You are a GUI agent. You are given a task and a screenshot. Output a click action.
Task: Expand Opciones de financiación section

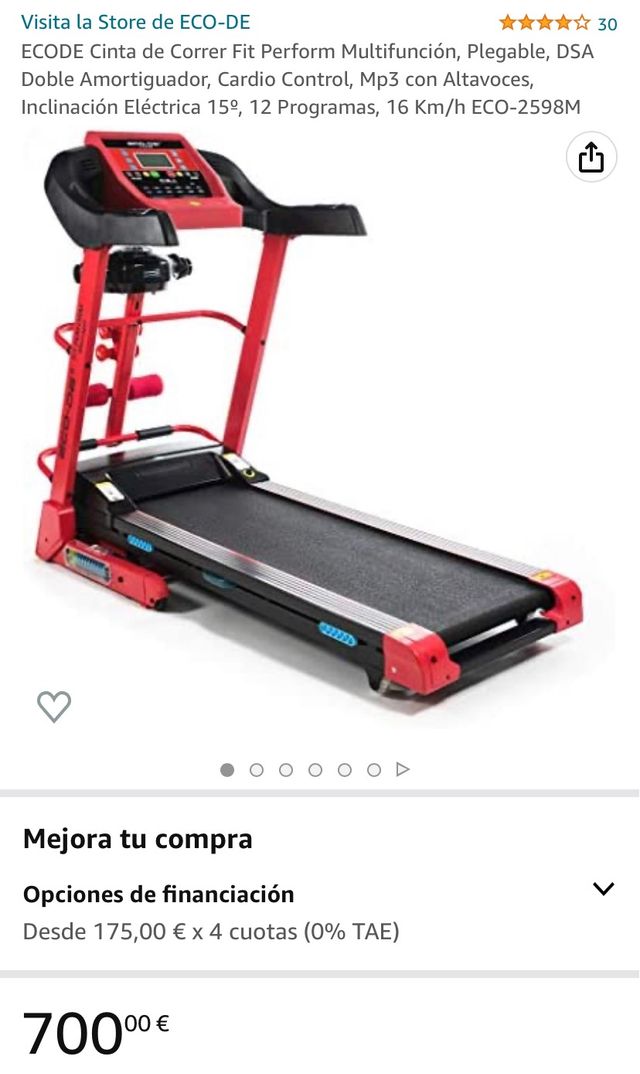coord(603,889)
